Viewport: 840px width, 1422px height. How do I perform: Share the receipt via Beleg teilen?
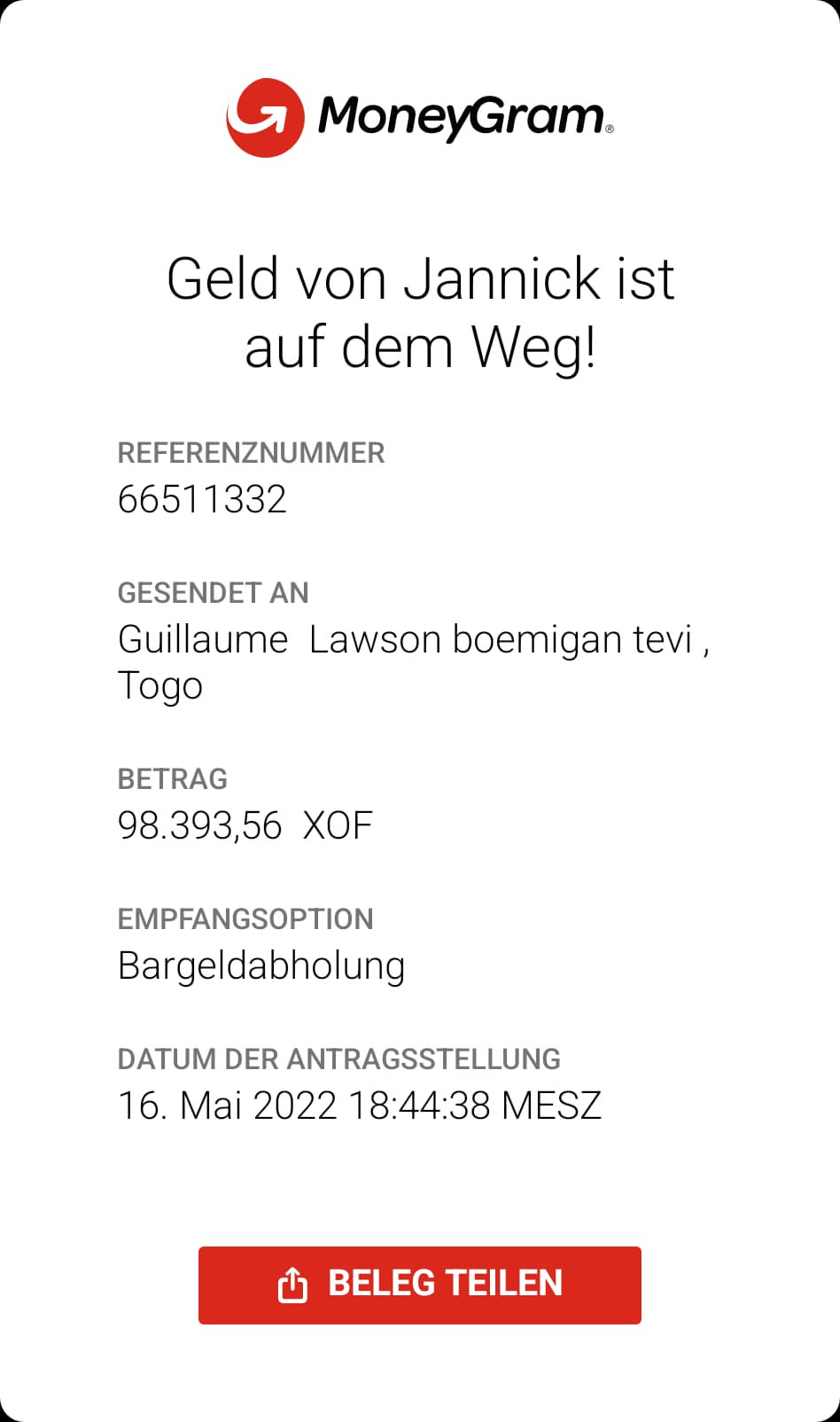[419, 1285]
